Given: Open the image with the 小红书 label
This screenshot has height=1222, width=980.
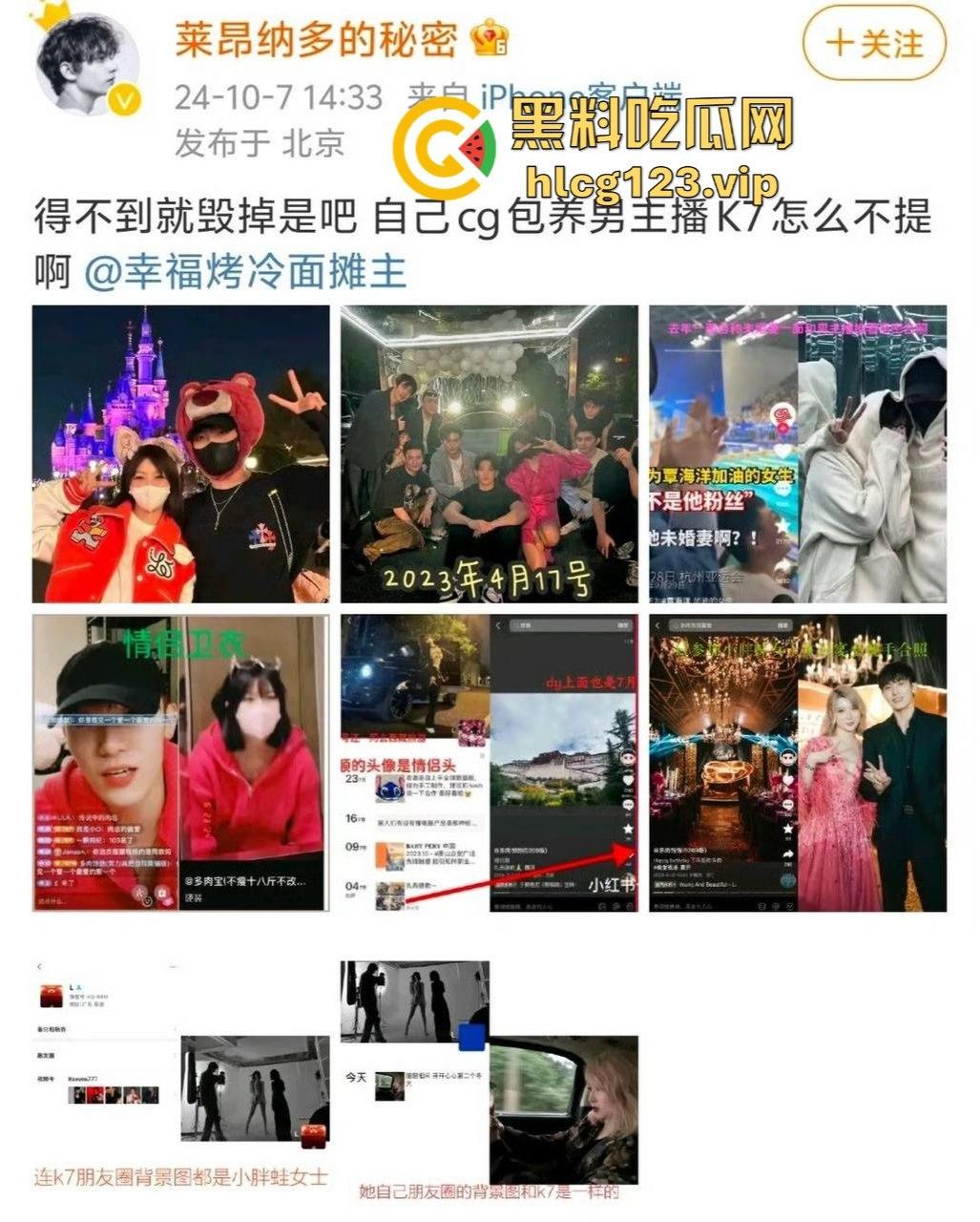Looking at the screenshot, I should pos(490,762).
